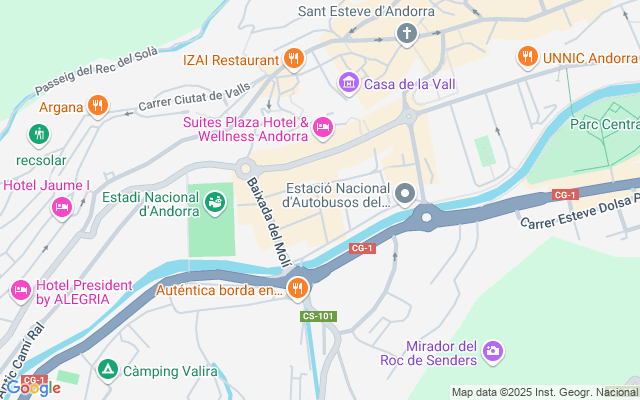Image resolution: width=640 pixels, height=400 pixels.
Task: Open Hotel President by ALEGRIA marker
Action: (x=20, y=290)
